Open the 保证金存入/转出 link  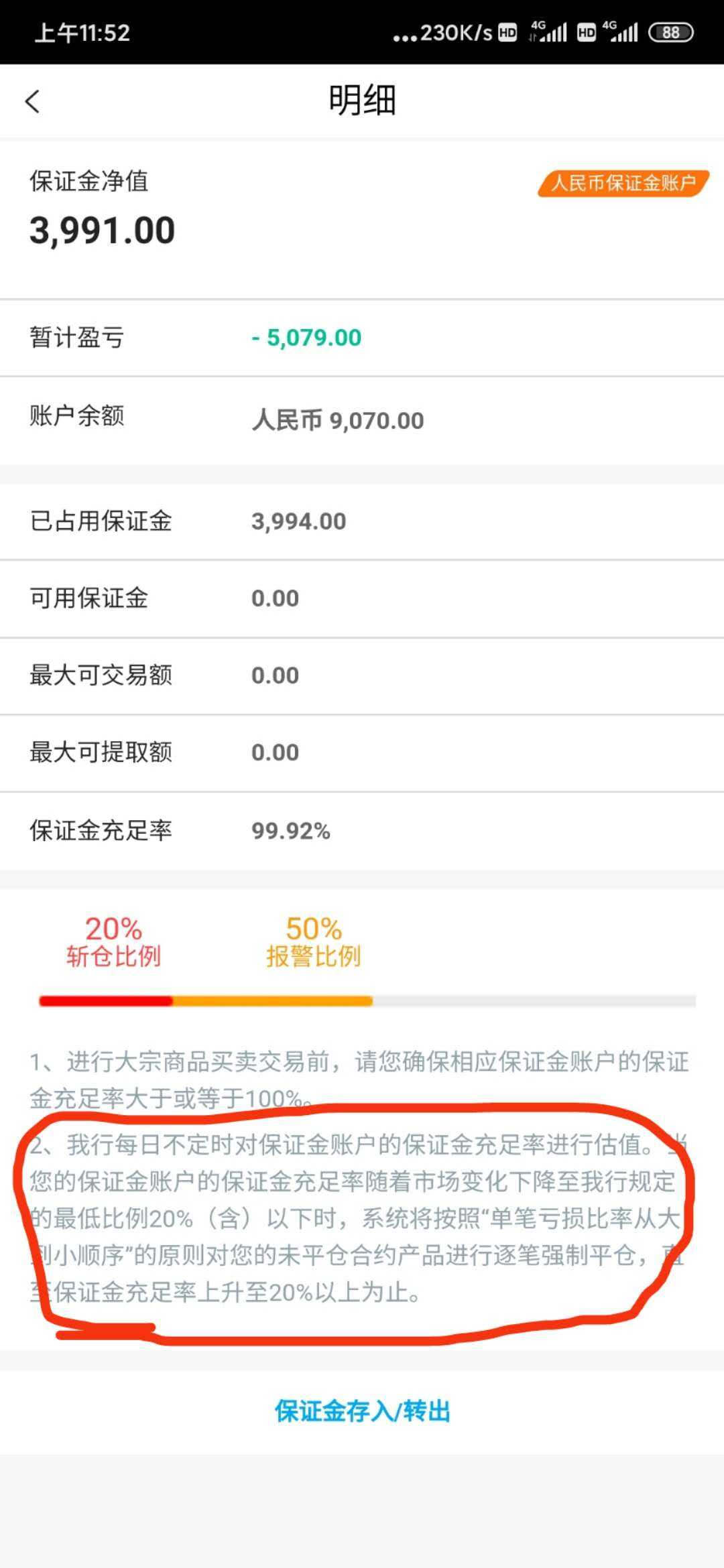tap(362, 1411)
